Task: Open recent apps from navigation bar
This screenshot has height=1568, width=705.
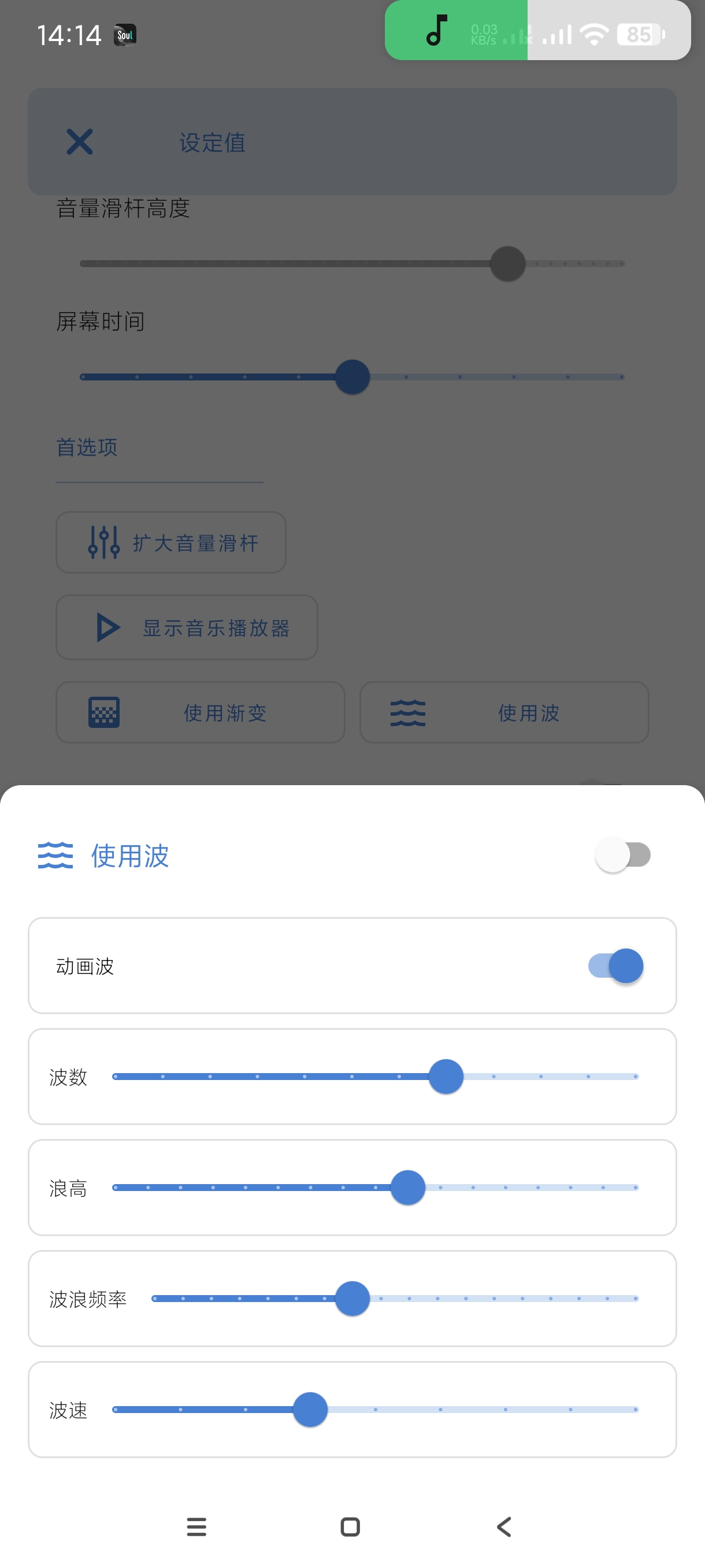Action: pyautogui.click(x=196, y=1526)
